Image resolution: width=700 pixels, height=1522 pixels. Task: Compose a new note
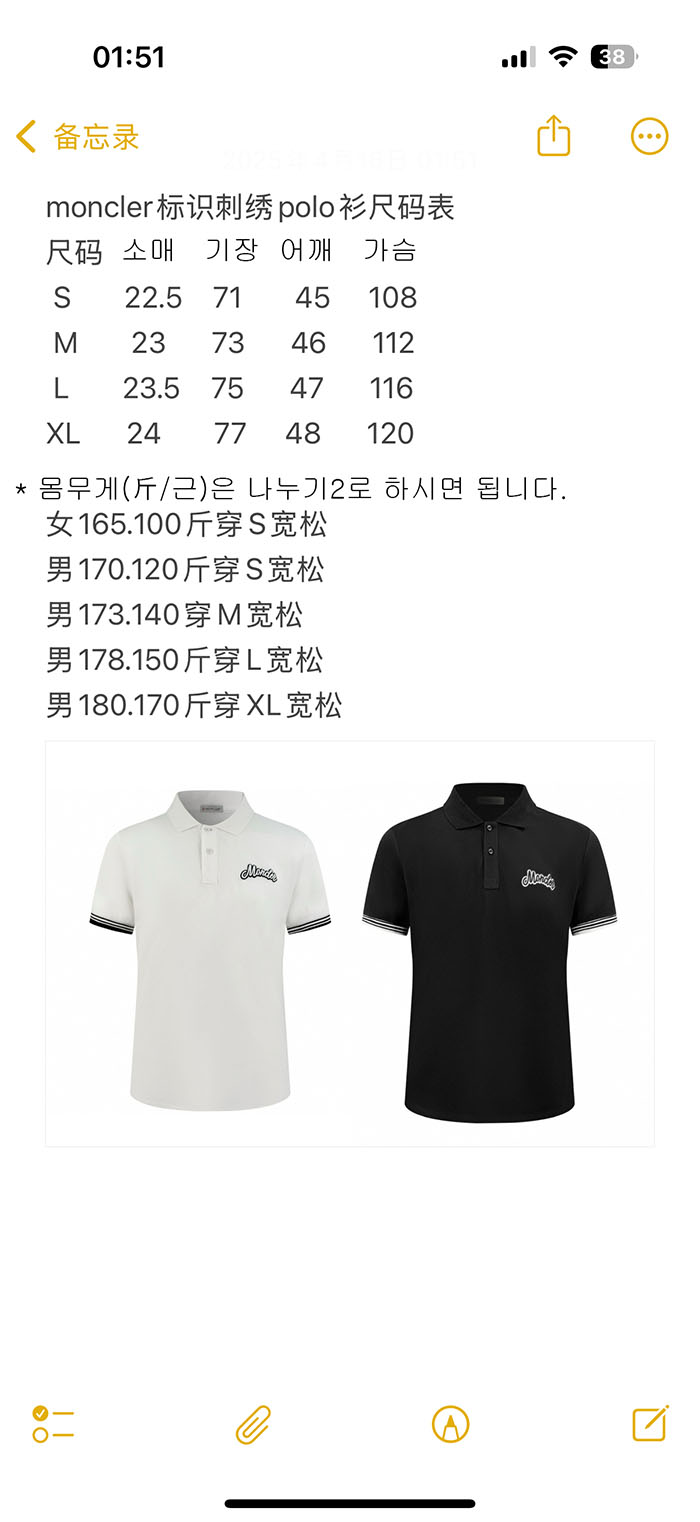(x=651, y=1422)
